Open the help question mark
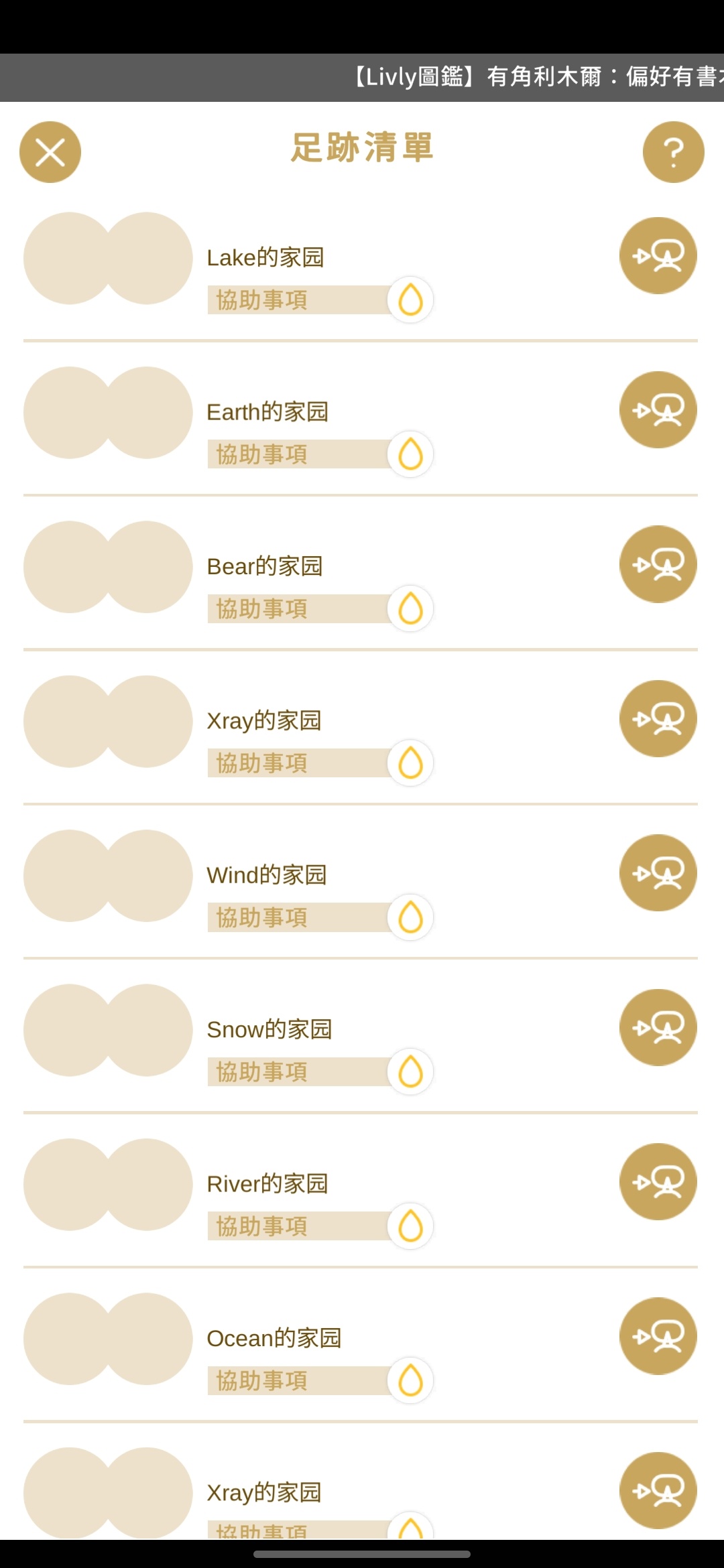Viewport: 724px width, 1568px height. 674,152
